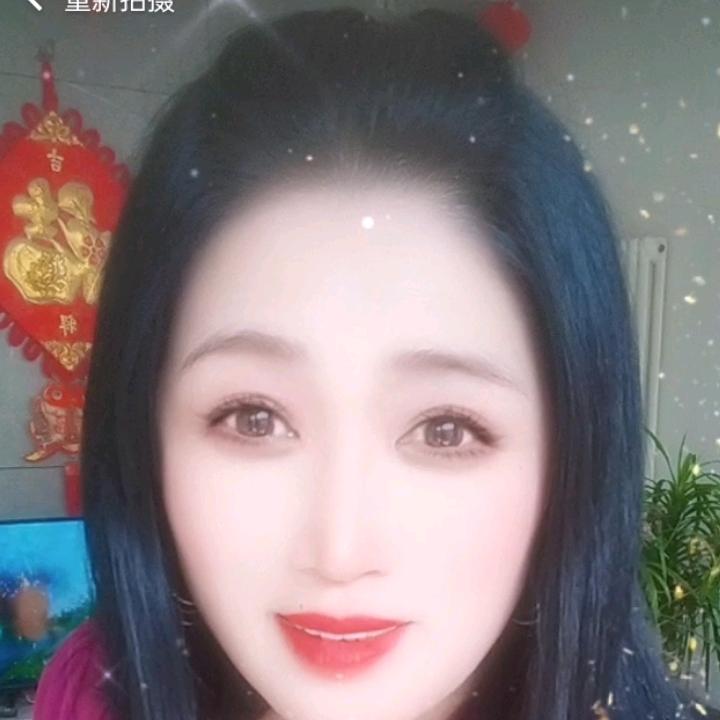The width and height of the screenshot is (720, 720).
Task: Tap the back arrow to retake the video
Action: click(33, 3)
